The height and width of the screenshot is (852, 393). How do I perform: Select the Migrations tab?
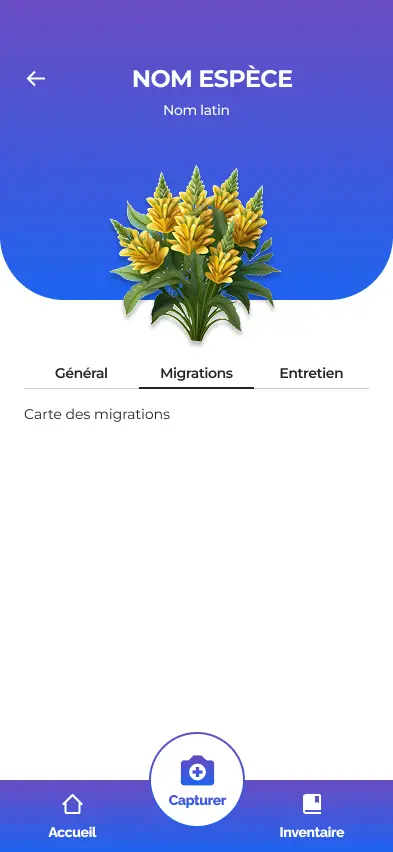(196, 373)
